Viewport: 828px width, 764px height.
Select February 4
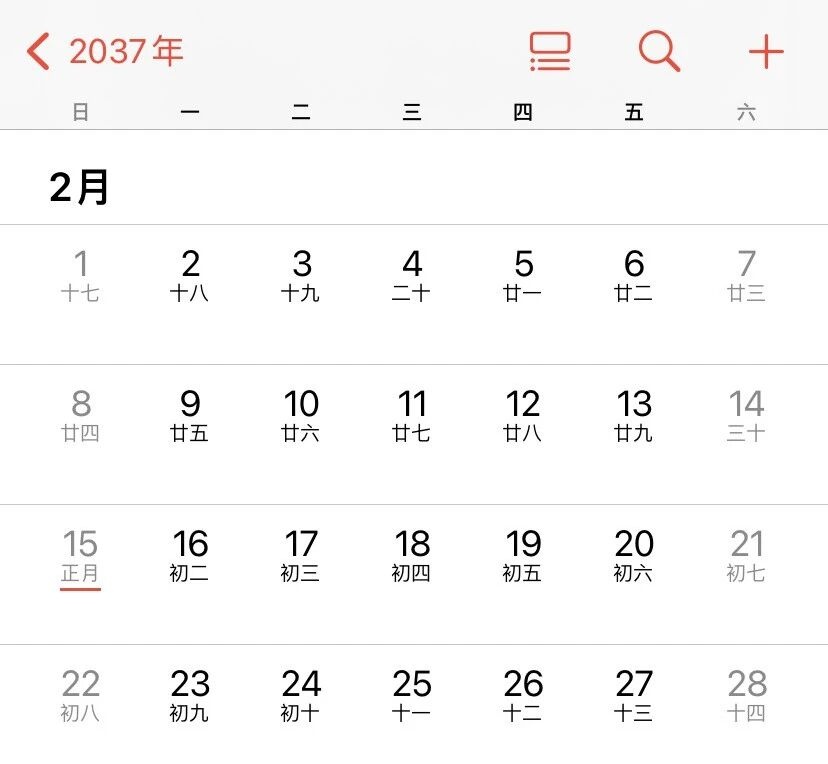(x=412, y=274)
